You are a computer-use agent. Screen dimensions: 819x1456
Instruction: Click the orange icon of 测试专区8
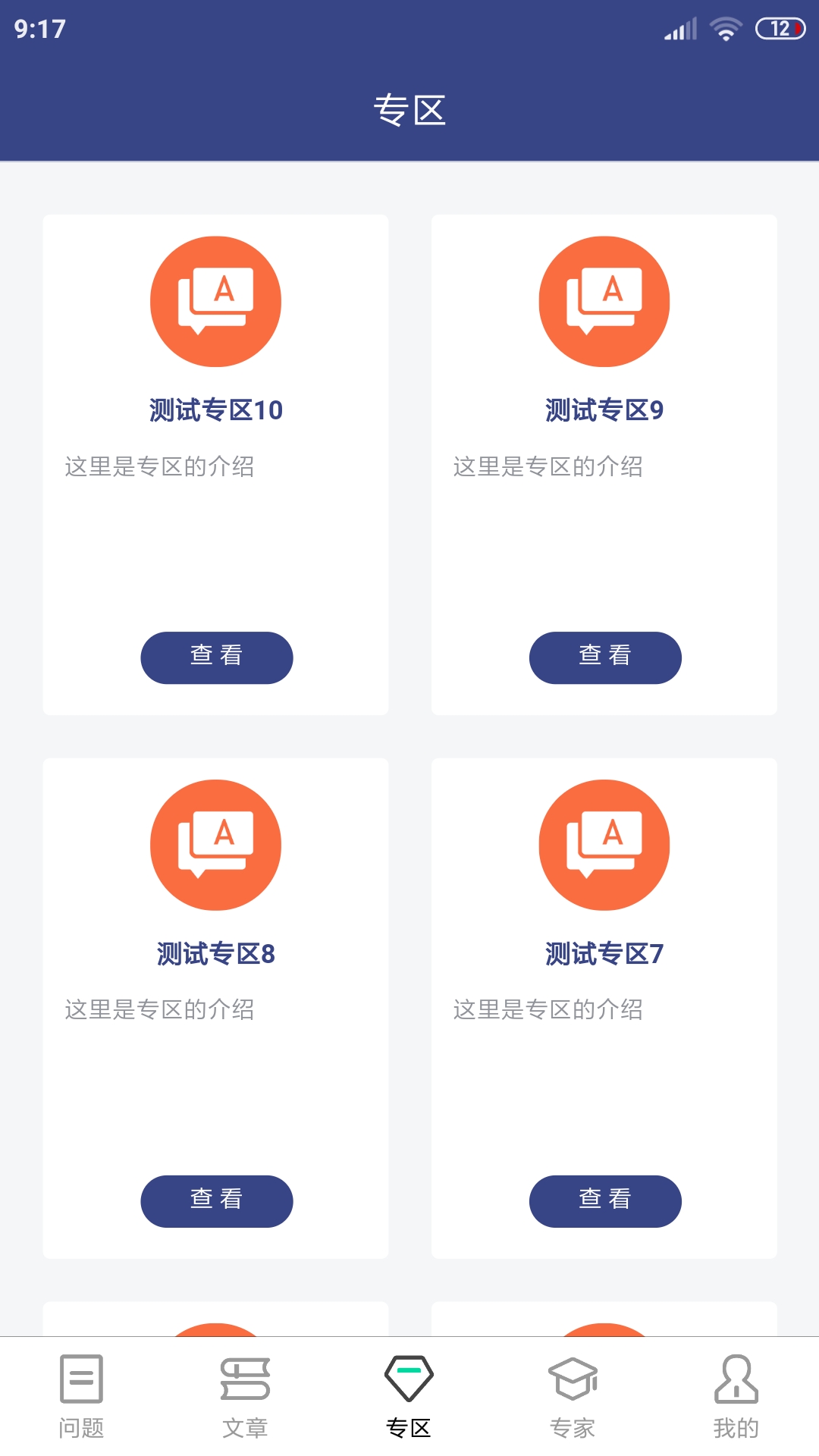pos(215,845)
